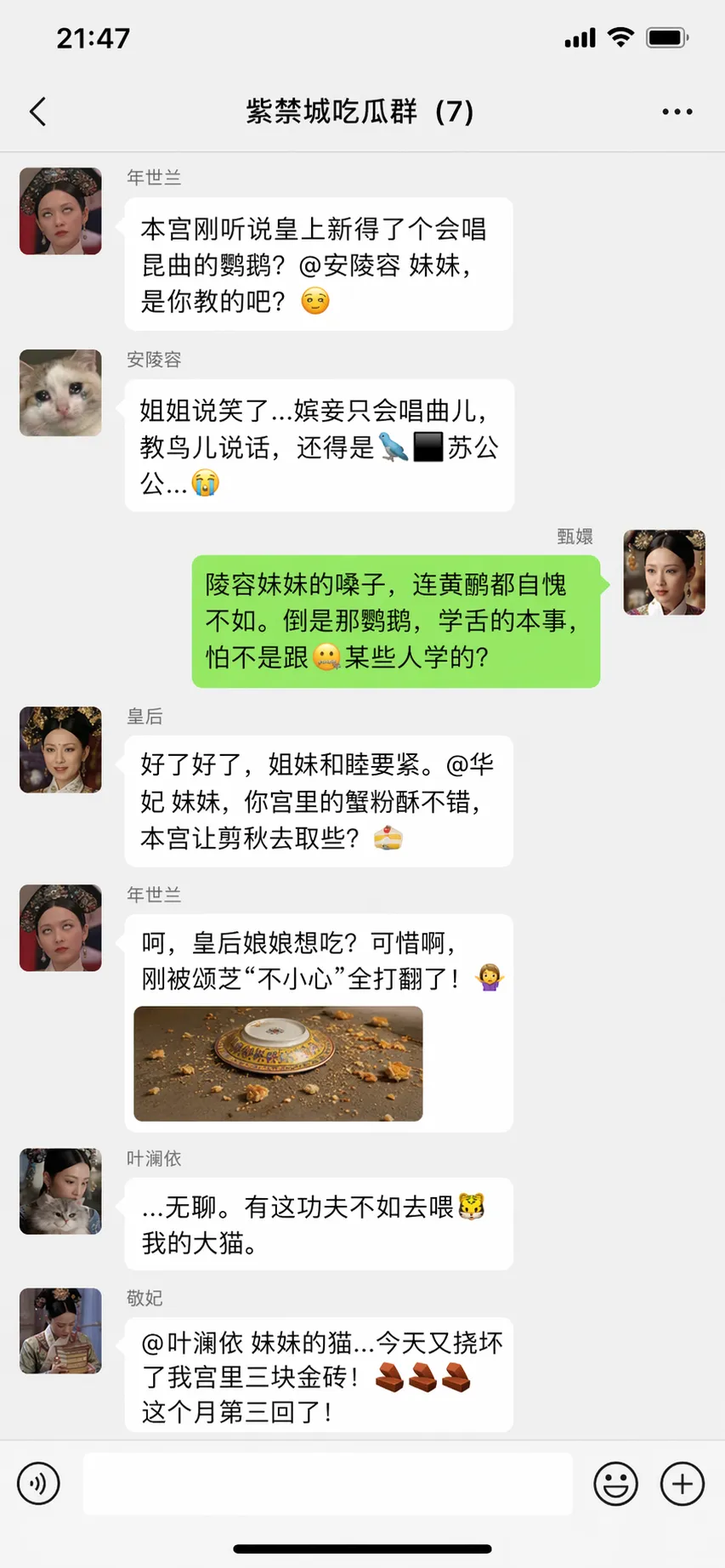Switch to voice message input
Screen dimensions: 725x1568
click(x=39, y=1484)
